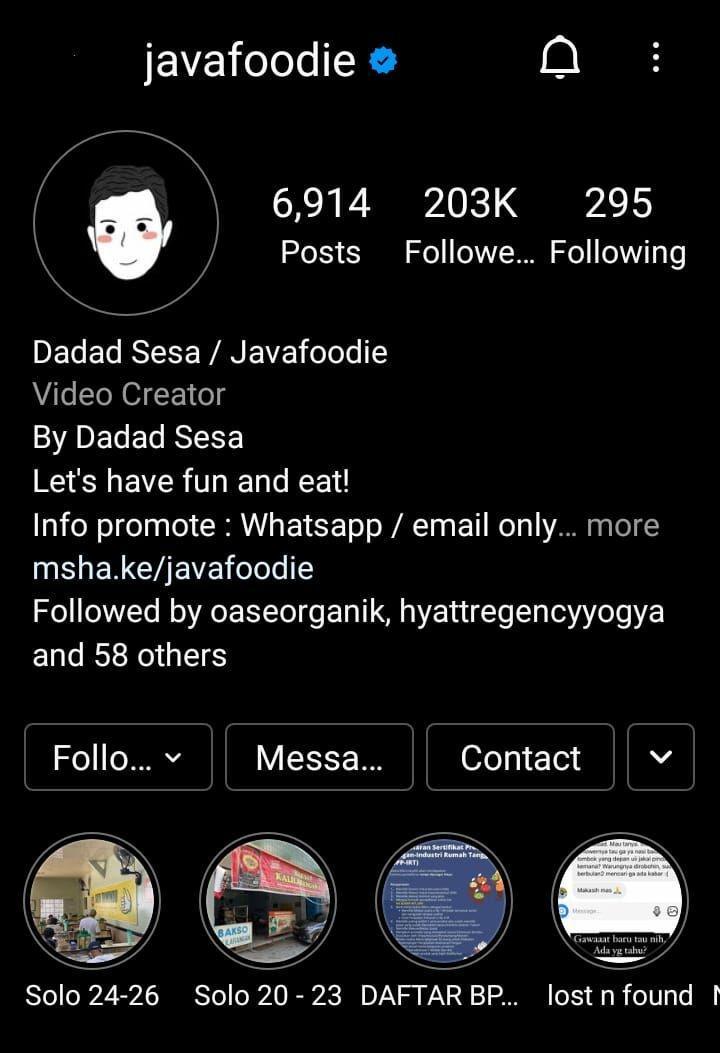
Task: Expand bio with the more link
Action: click(622, 525)
